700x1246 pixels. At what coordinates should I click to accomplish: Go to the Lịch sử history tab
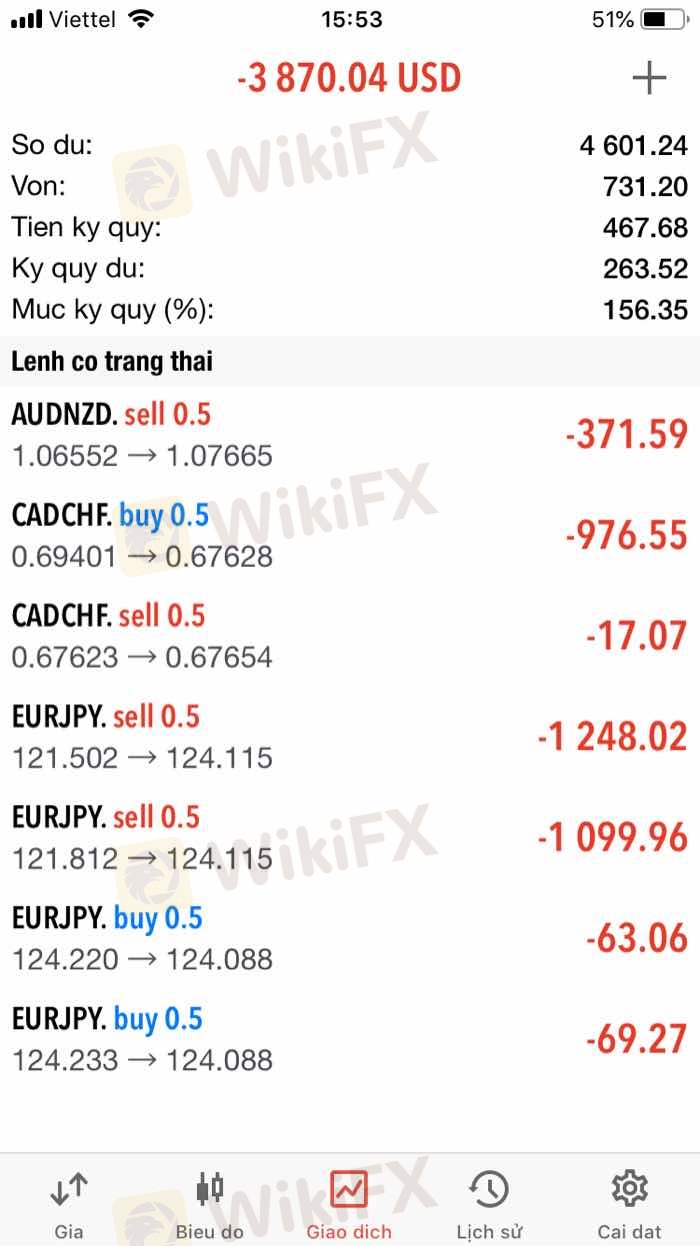tap(489, 1203)
